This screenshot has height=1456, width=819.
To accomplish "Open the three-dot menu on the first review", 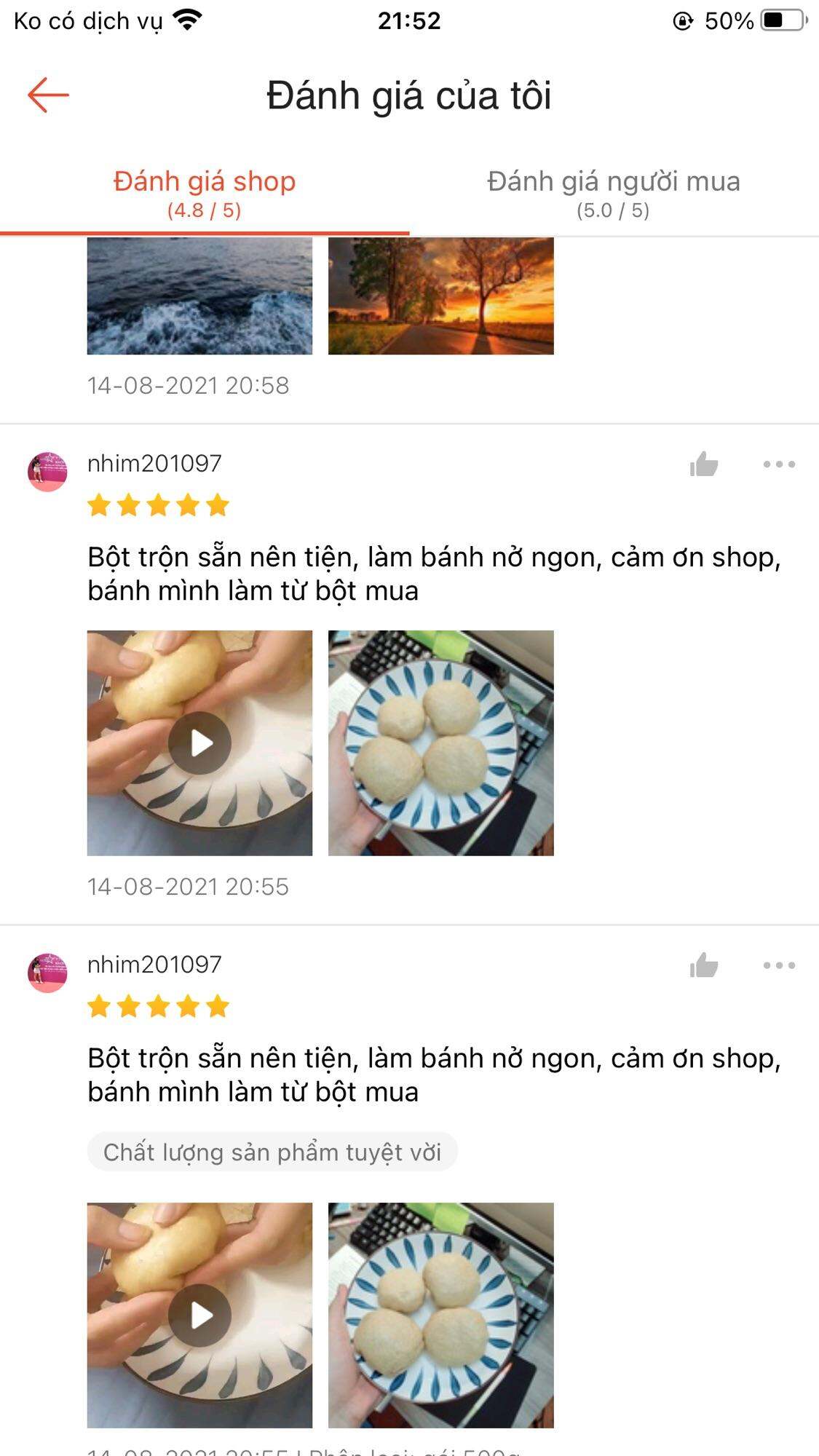I will coord(778,463).
